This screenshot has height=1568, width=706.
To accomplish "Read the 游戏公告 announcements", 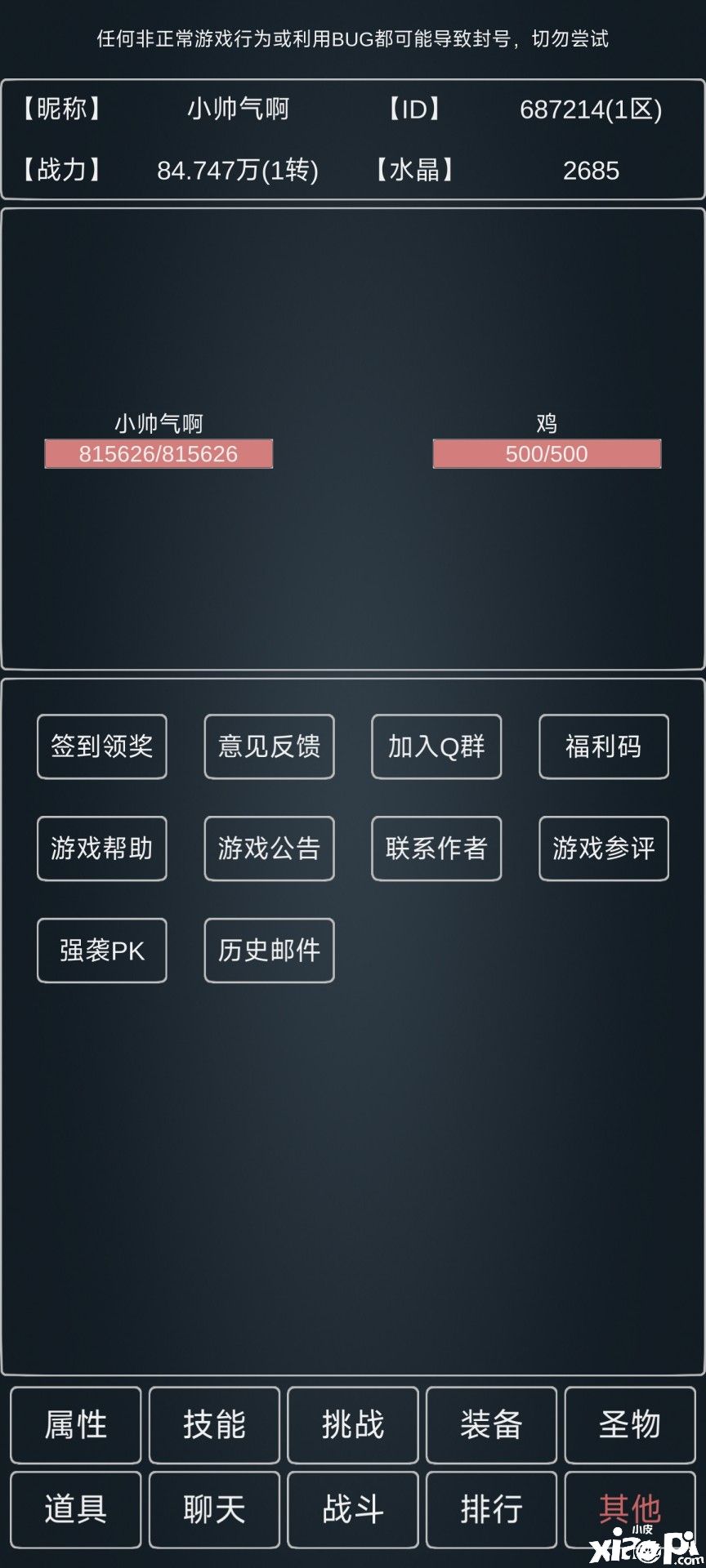I will [x=269, y=849].
